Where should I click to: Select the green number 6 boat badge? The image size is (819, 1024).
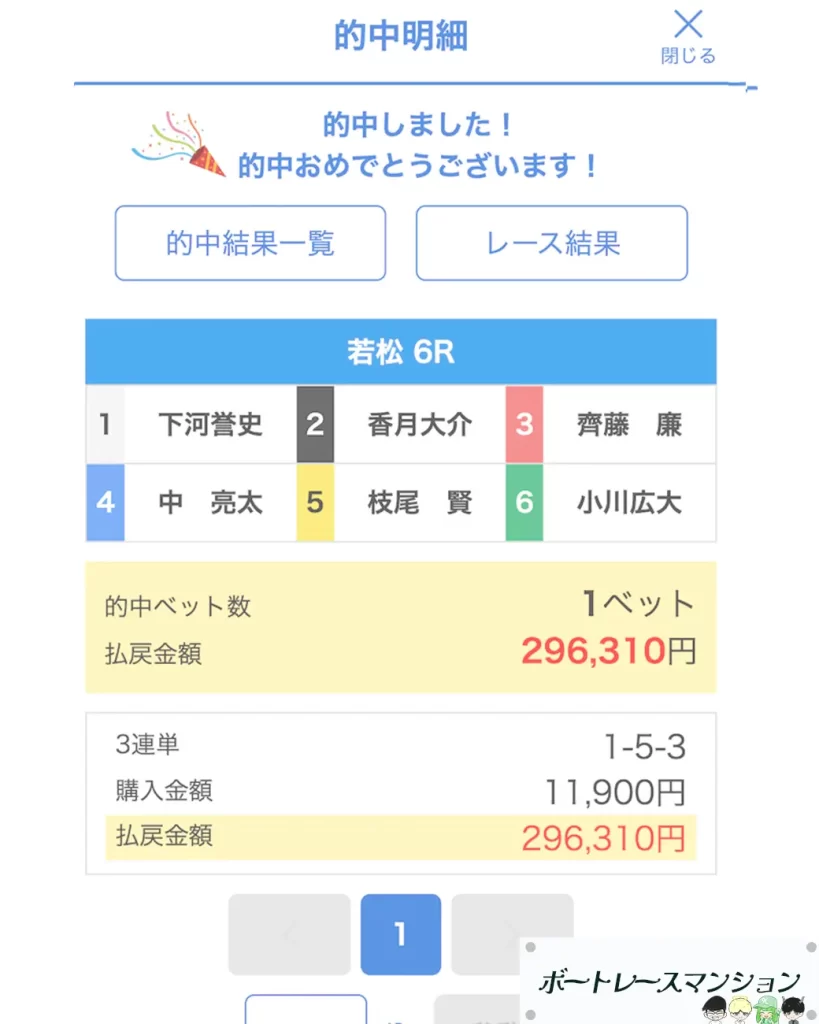click(x=524, y=503)
